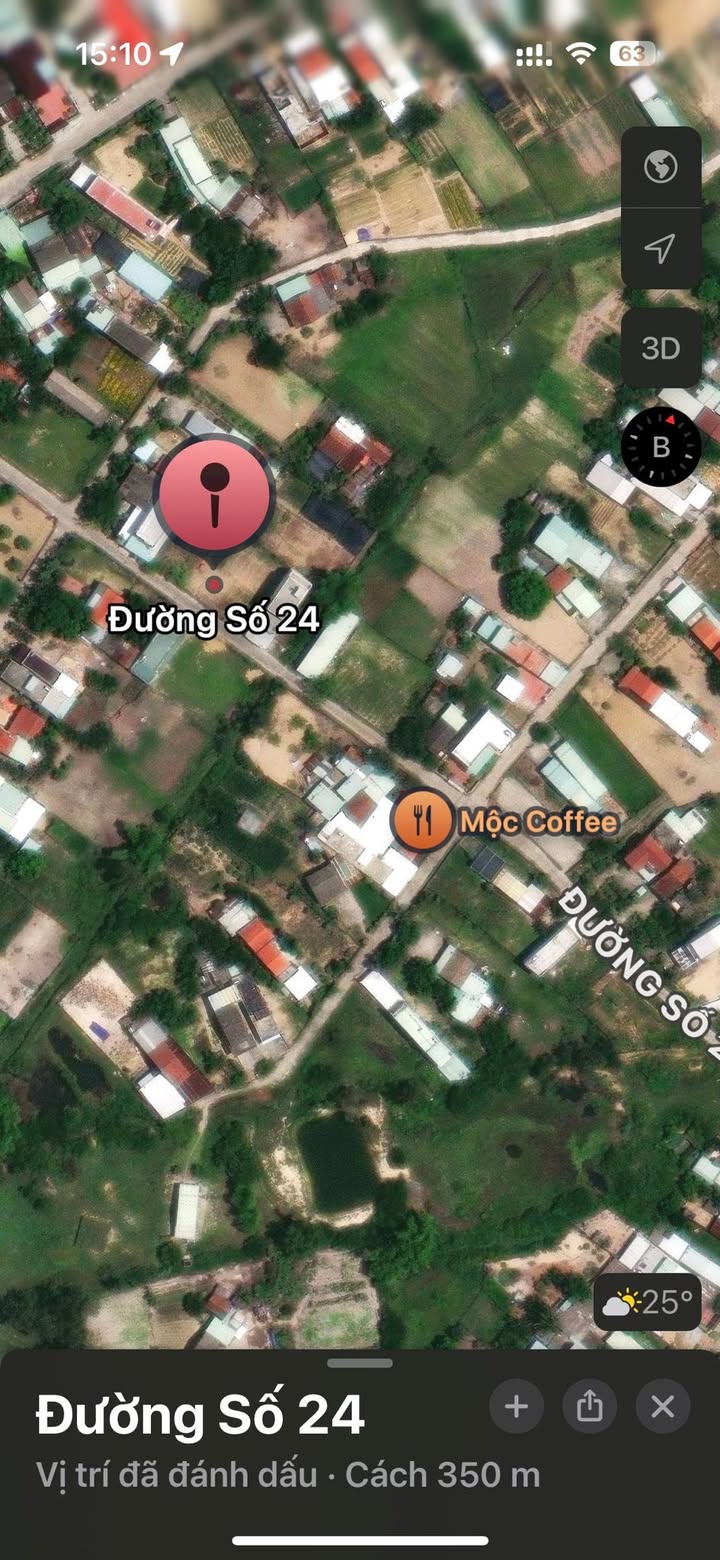Expand the place card using grabber handle

(x=360, y=1363)
